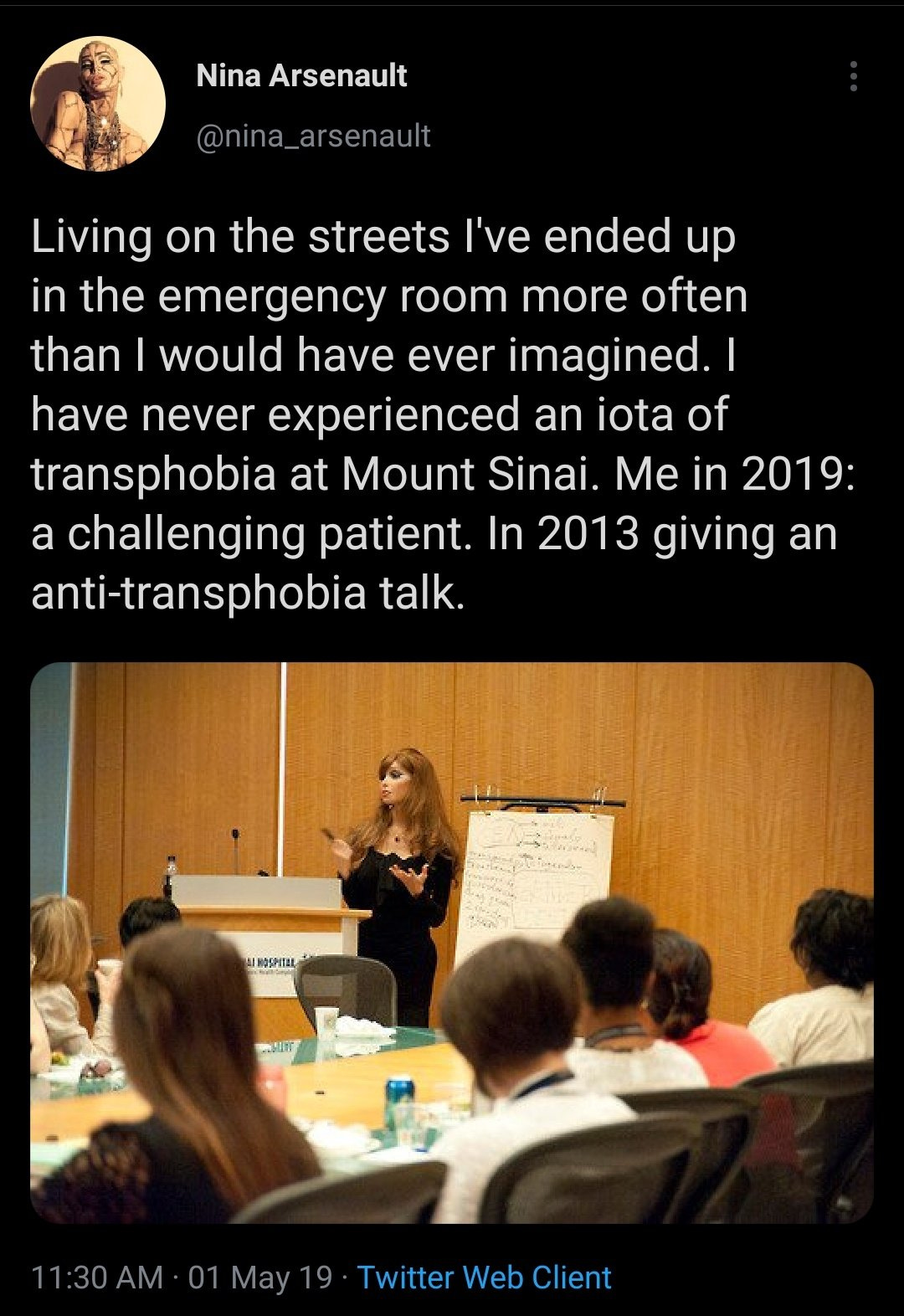Open Nina Arsenault's profile picture

click(98, 104)
